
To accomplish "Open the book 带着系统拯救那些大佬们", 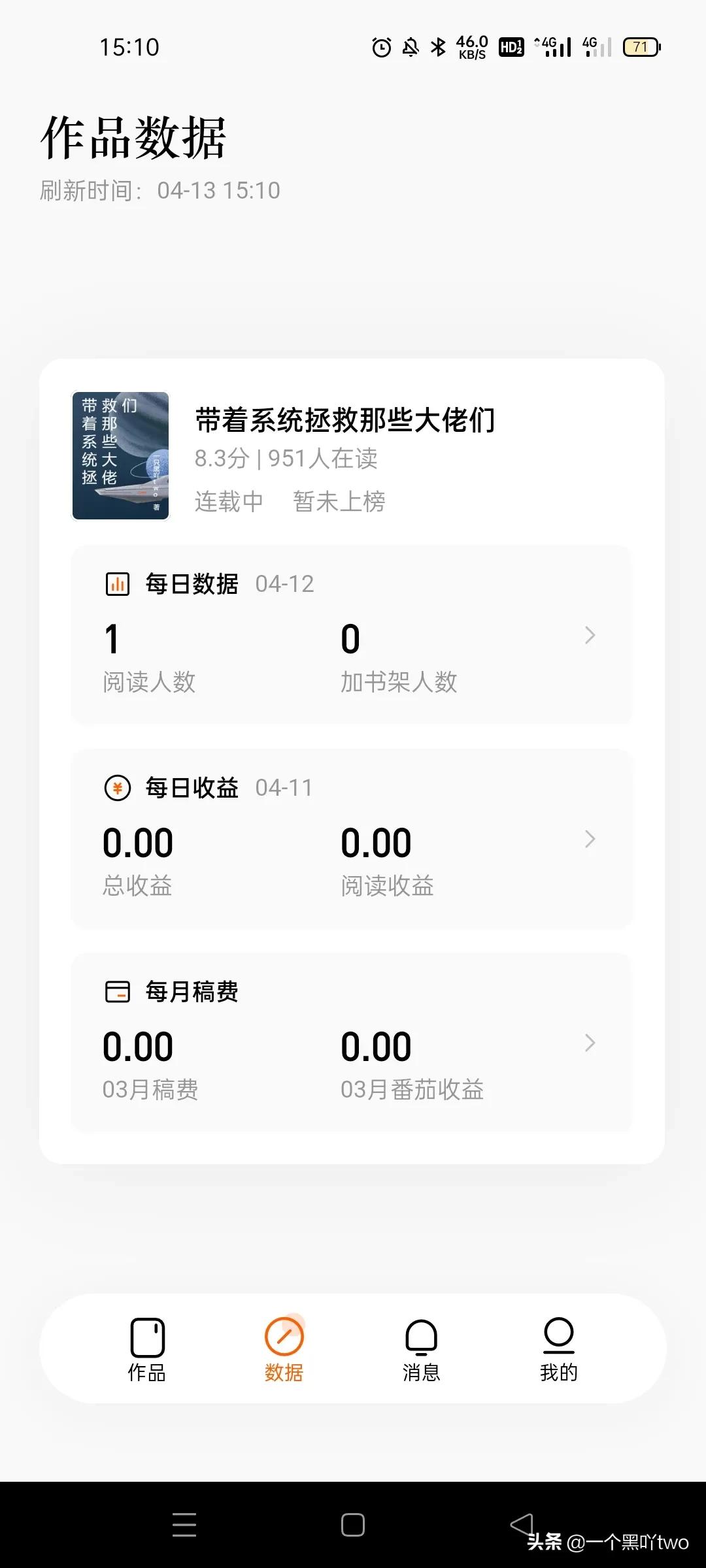I will [346, 421].
